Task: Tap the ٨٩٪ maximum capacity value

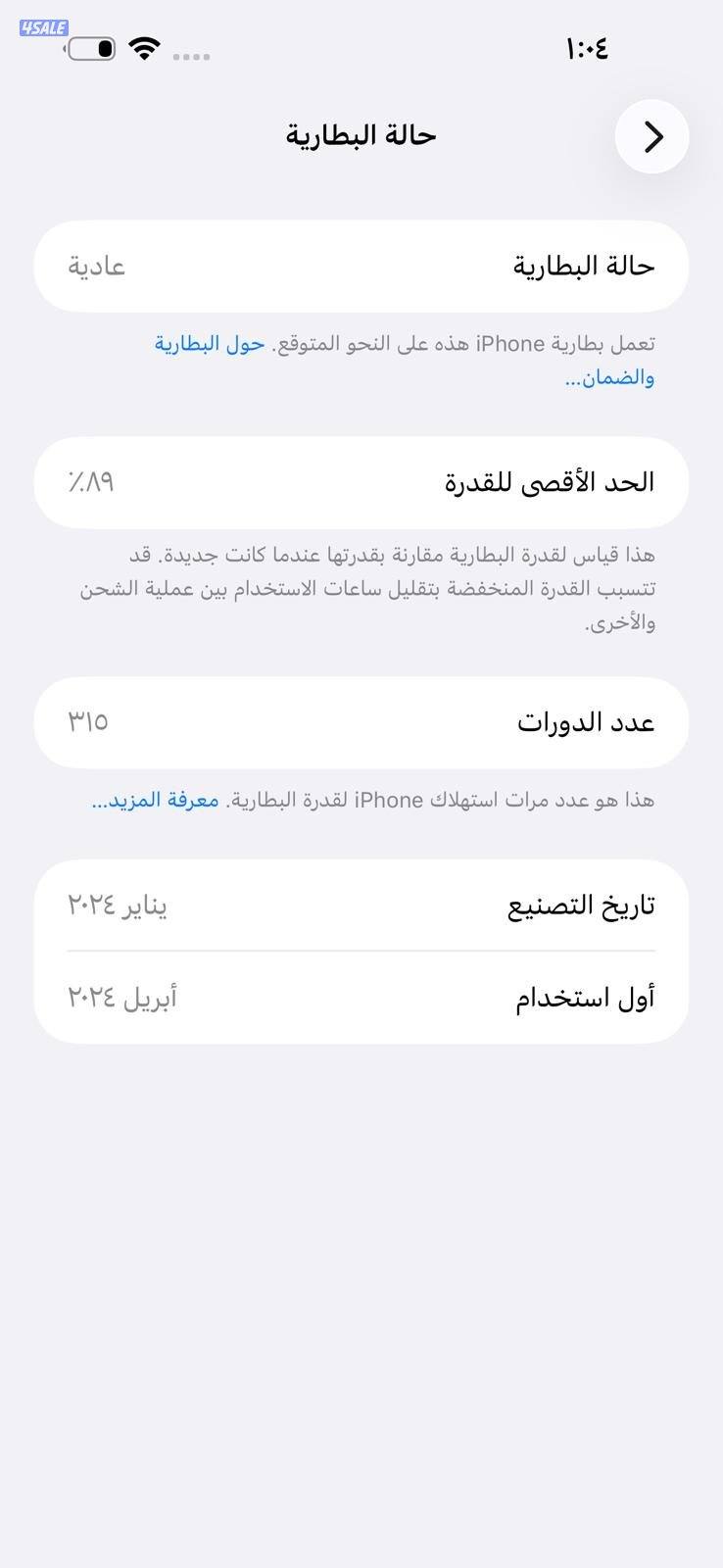Action: point(89,482)
